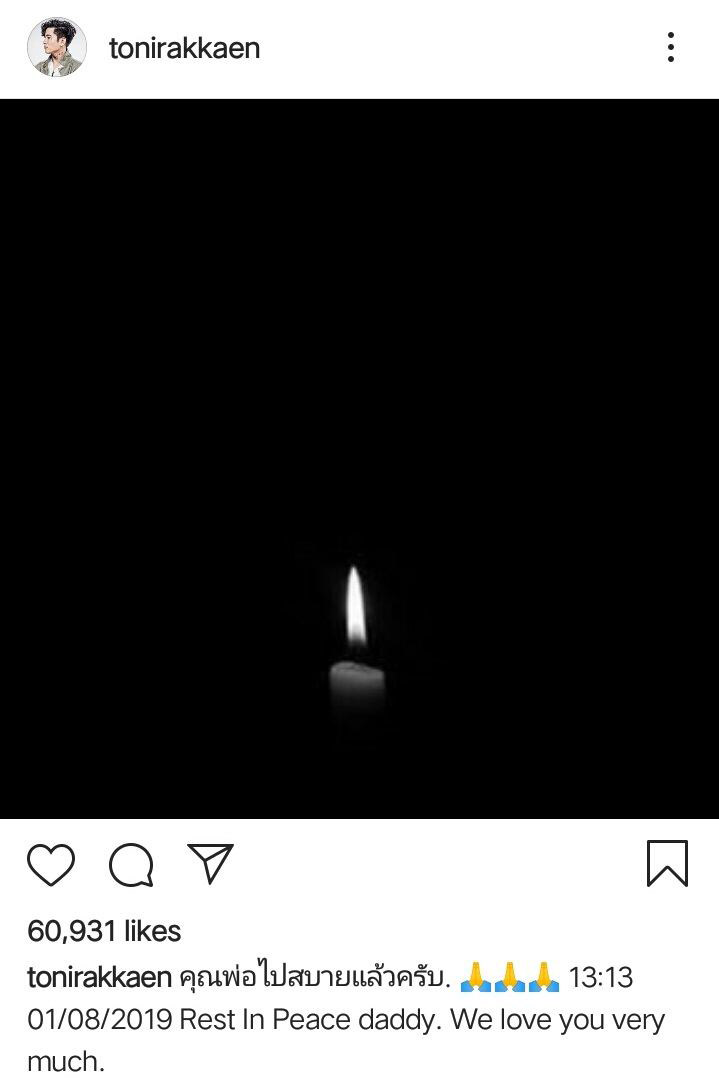Open tonirakkaen's profile picture
719x1087 pixels.
point(55,47)
